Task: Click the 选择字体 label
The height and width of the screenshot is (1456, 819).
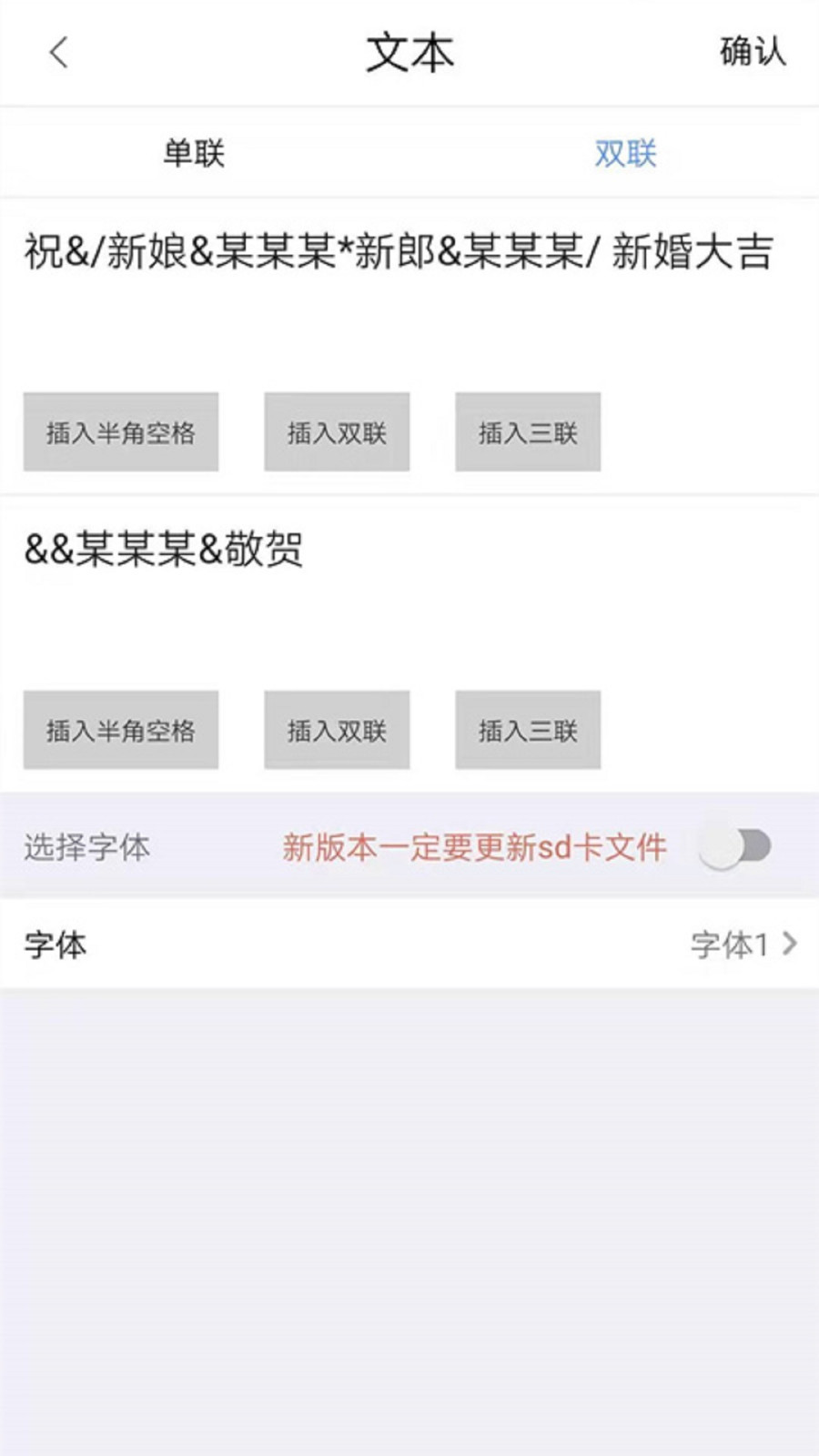Action: pyautogui.click(x=88, y=846)
